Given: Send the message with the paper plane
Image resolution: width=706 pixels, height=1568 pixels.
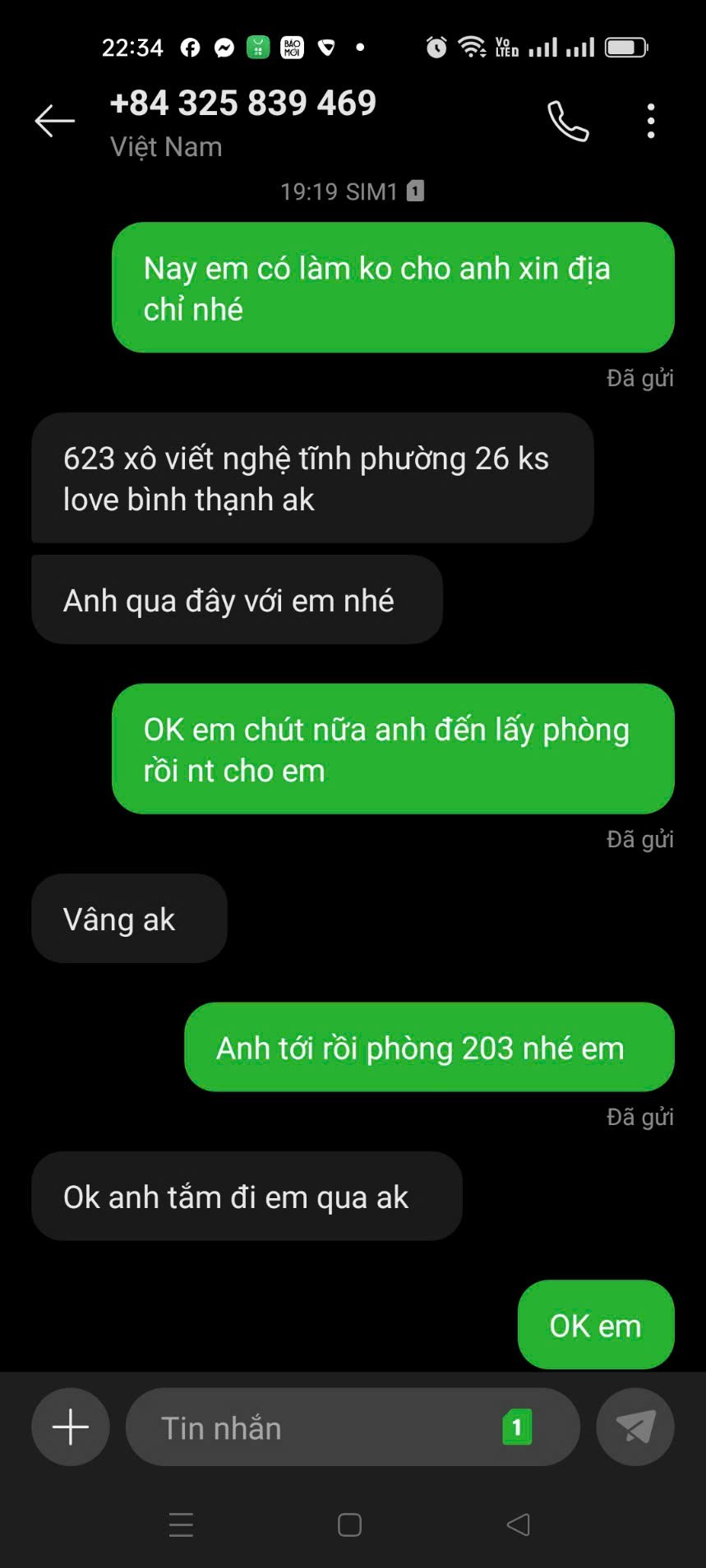Looking at the screenshot, I should coord(635,1427).
